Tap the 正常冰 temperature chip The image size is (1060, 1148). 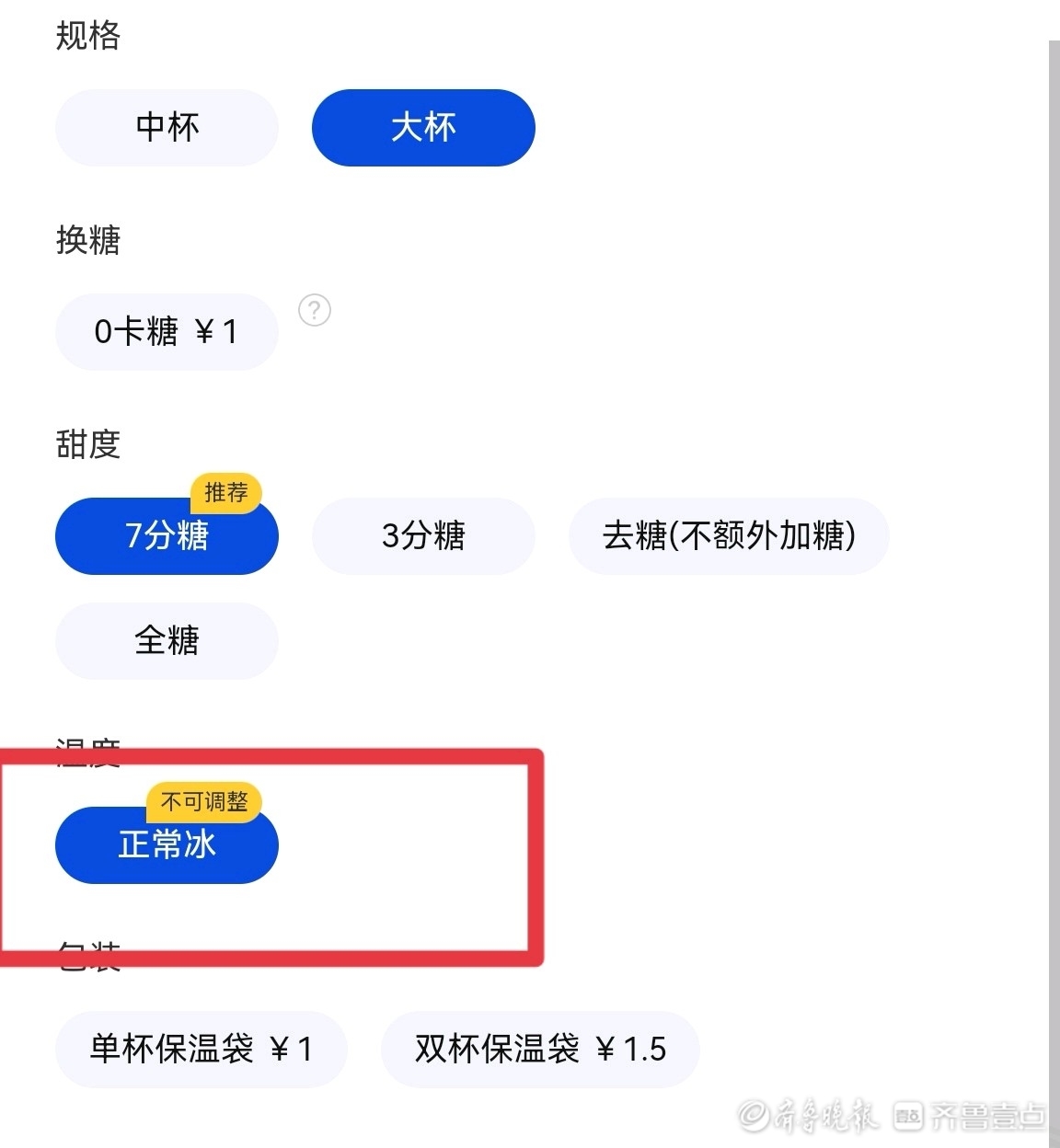click(x=167, y=845)
